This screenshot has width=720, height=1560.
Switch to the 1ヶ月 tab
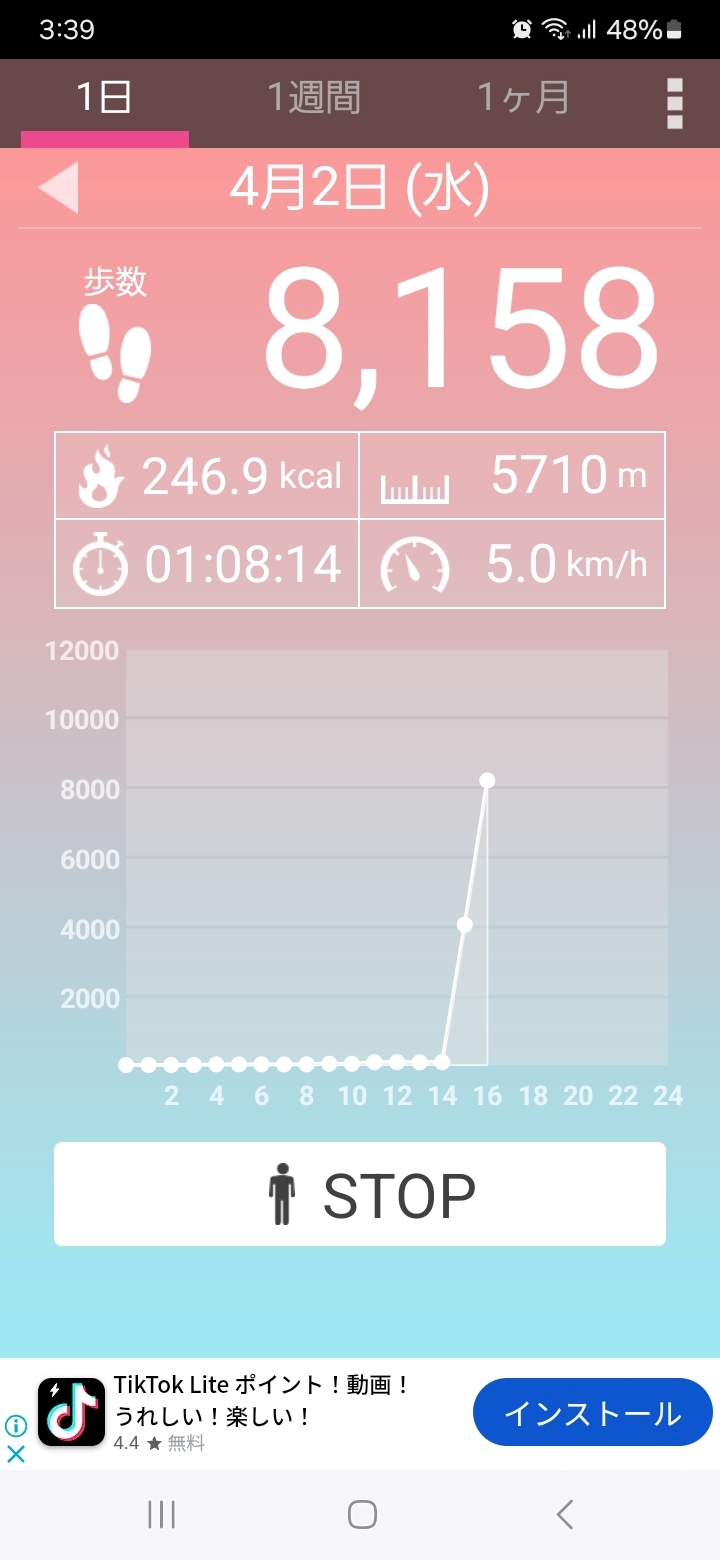(523, 98)
